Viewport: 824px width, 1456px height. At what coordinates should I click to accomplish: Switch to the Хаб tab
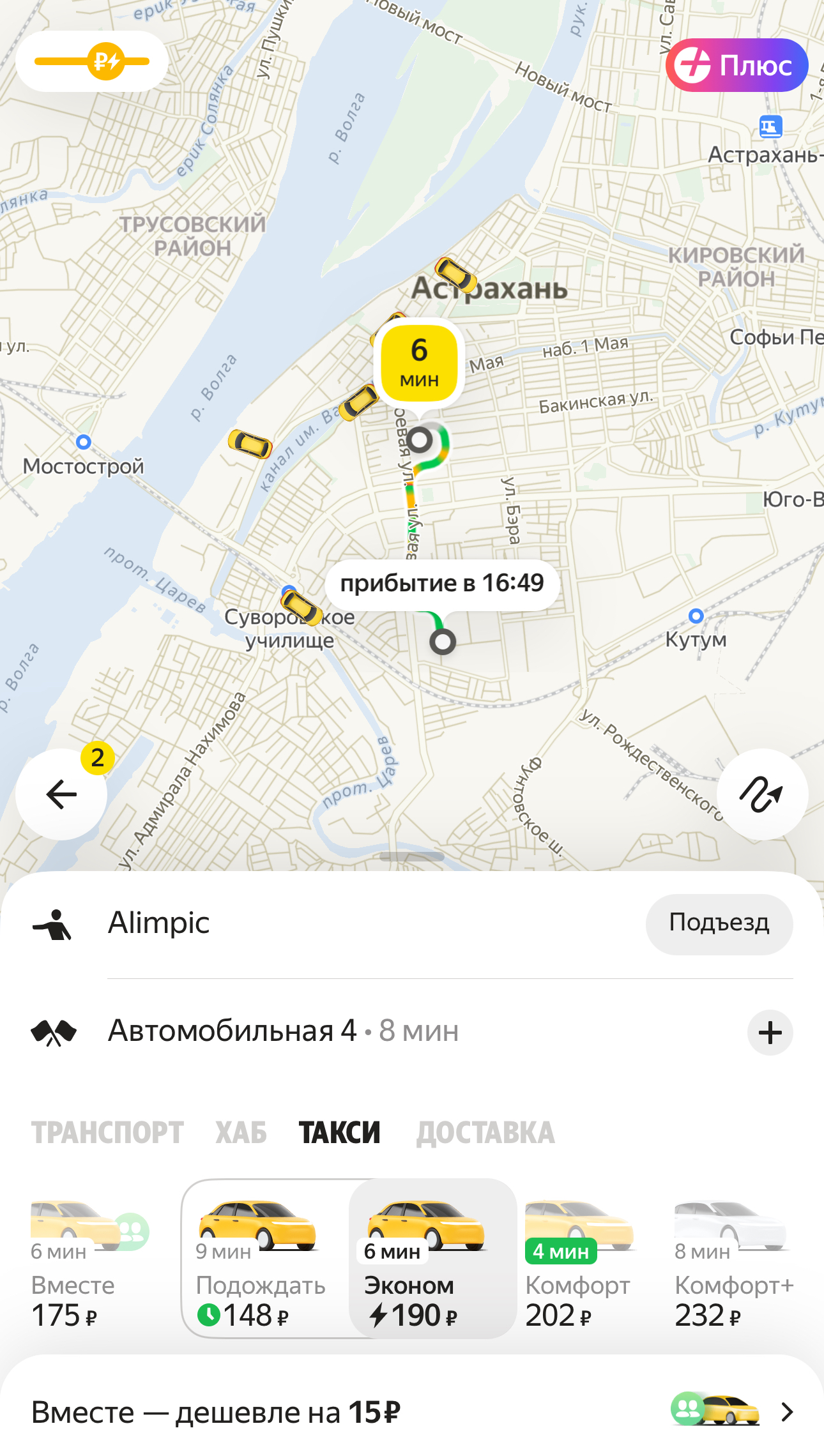coord(241,1133)
